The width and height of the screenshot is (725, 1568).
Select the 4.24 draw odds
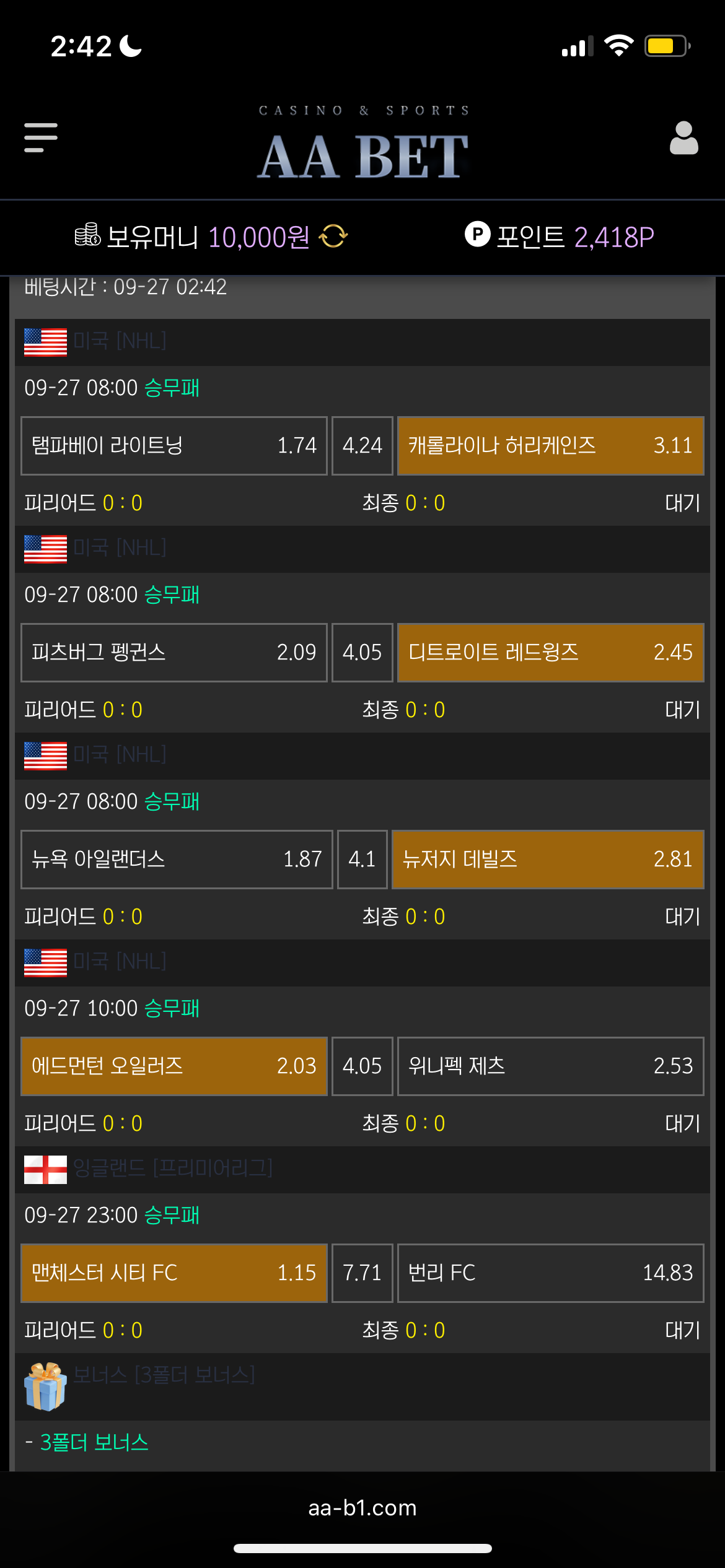click(x=362, y=446)
